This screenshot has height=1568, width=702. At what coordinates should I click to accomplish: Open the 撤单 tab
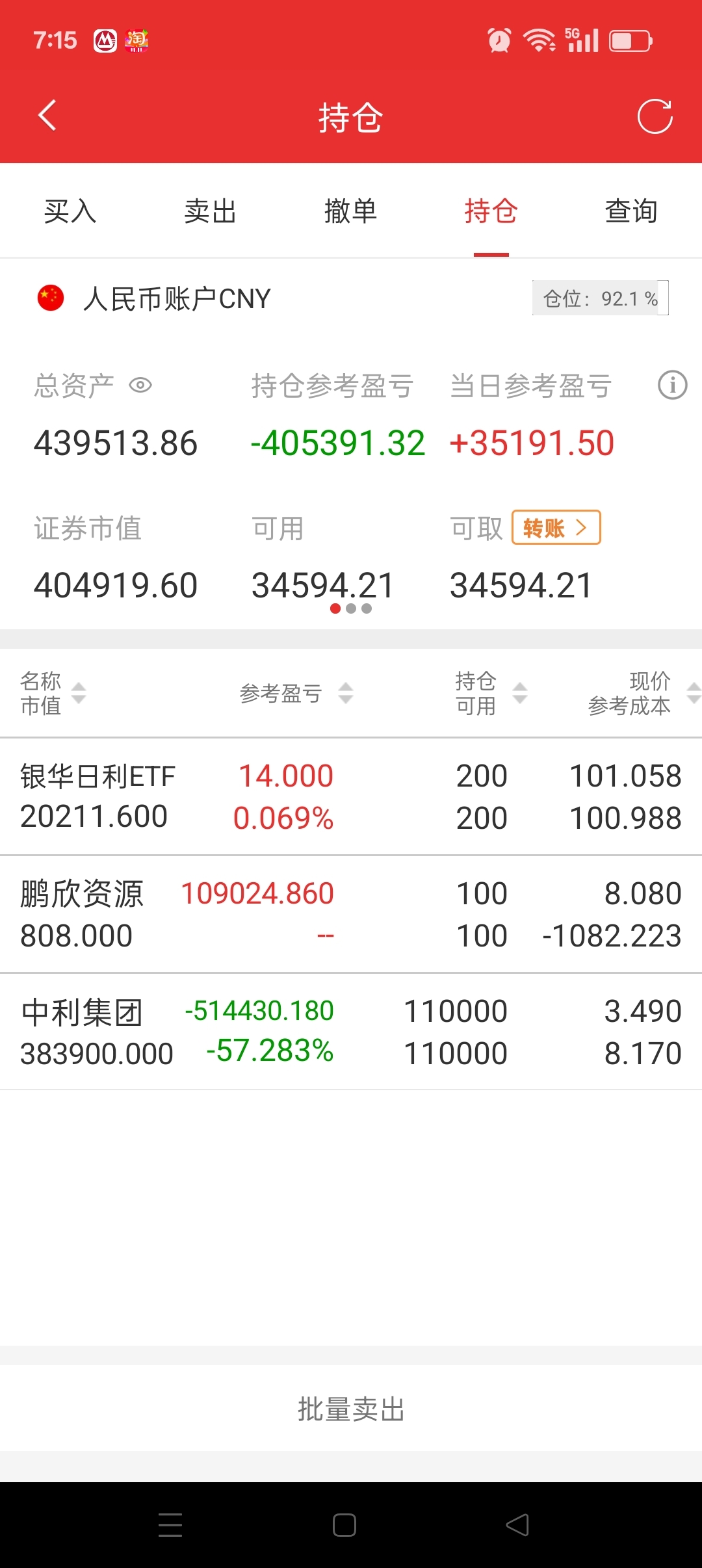pyautogui.click(x=351, y=211)
